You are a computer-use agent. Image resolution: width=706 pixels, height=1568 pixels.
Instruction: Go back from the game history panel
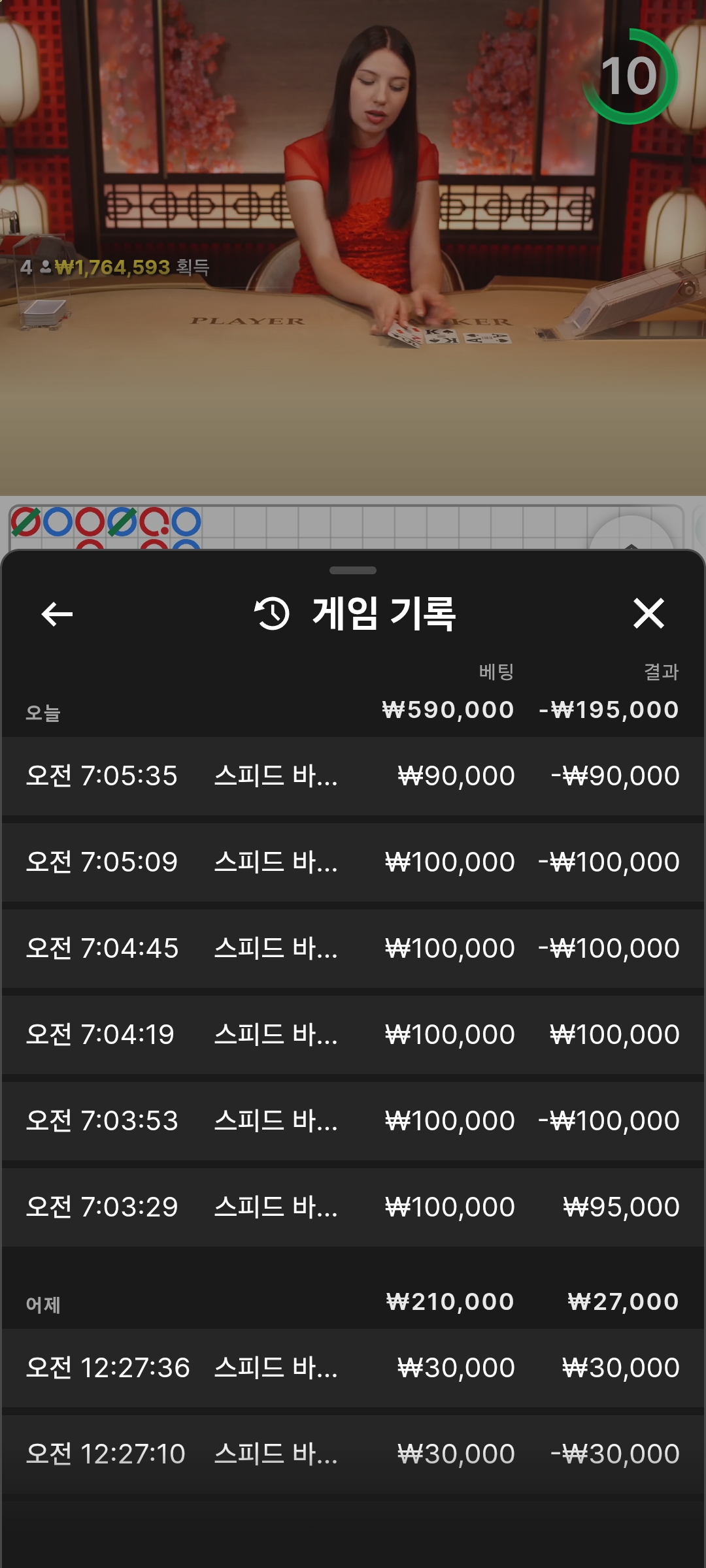[57, 614]
